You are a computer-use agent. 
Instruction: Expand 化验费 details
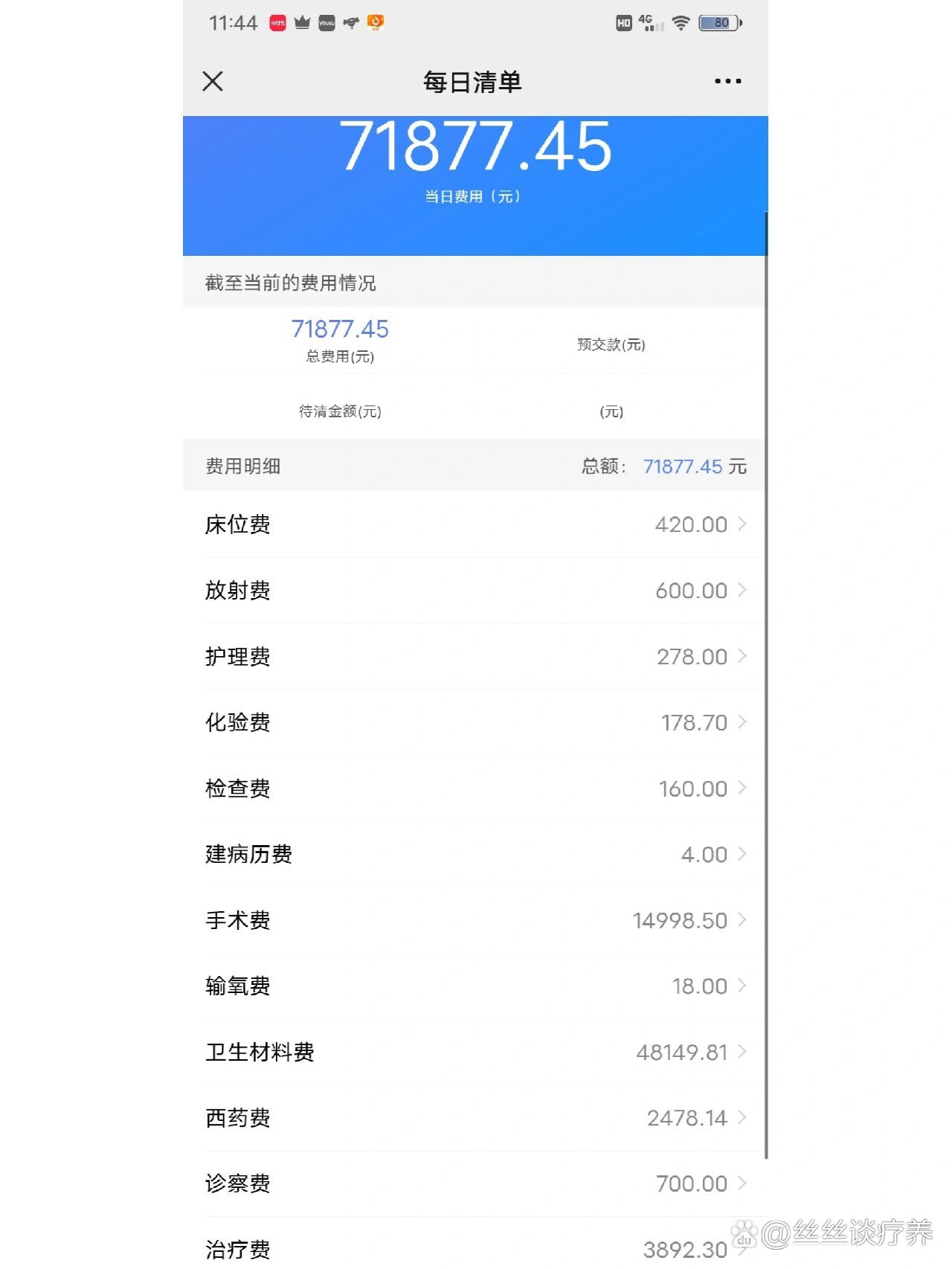pyautogui.click(x=475, y=722)
